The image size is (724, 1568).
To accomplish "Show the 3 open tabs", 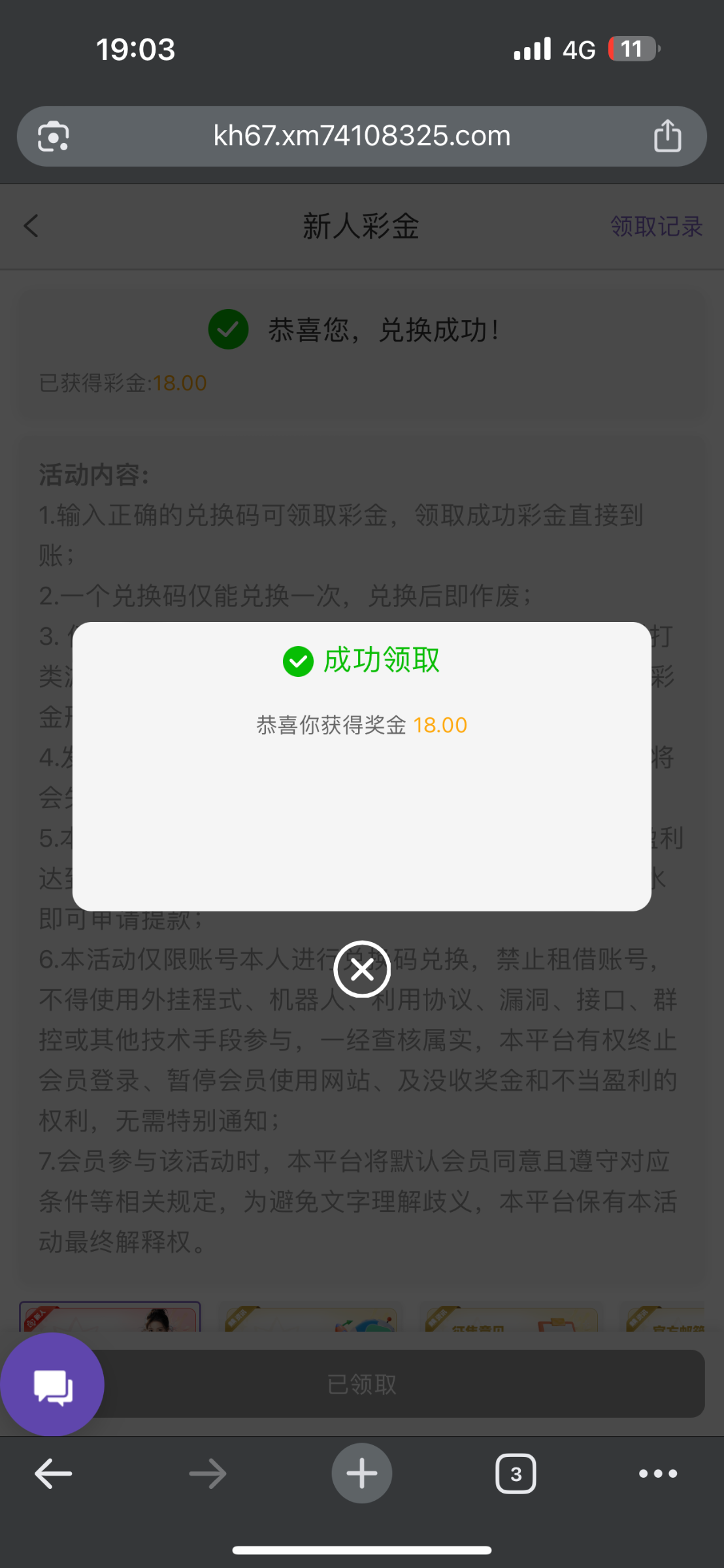I will 516,1474.
